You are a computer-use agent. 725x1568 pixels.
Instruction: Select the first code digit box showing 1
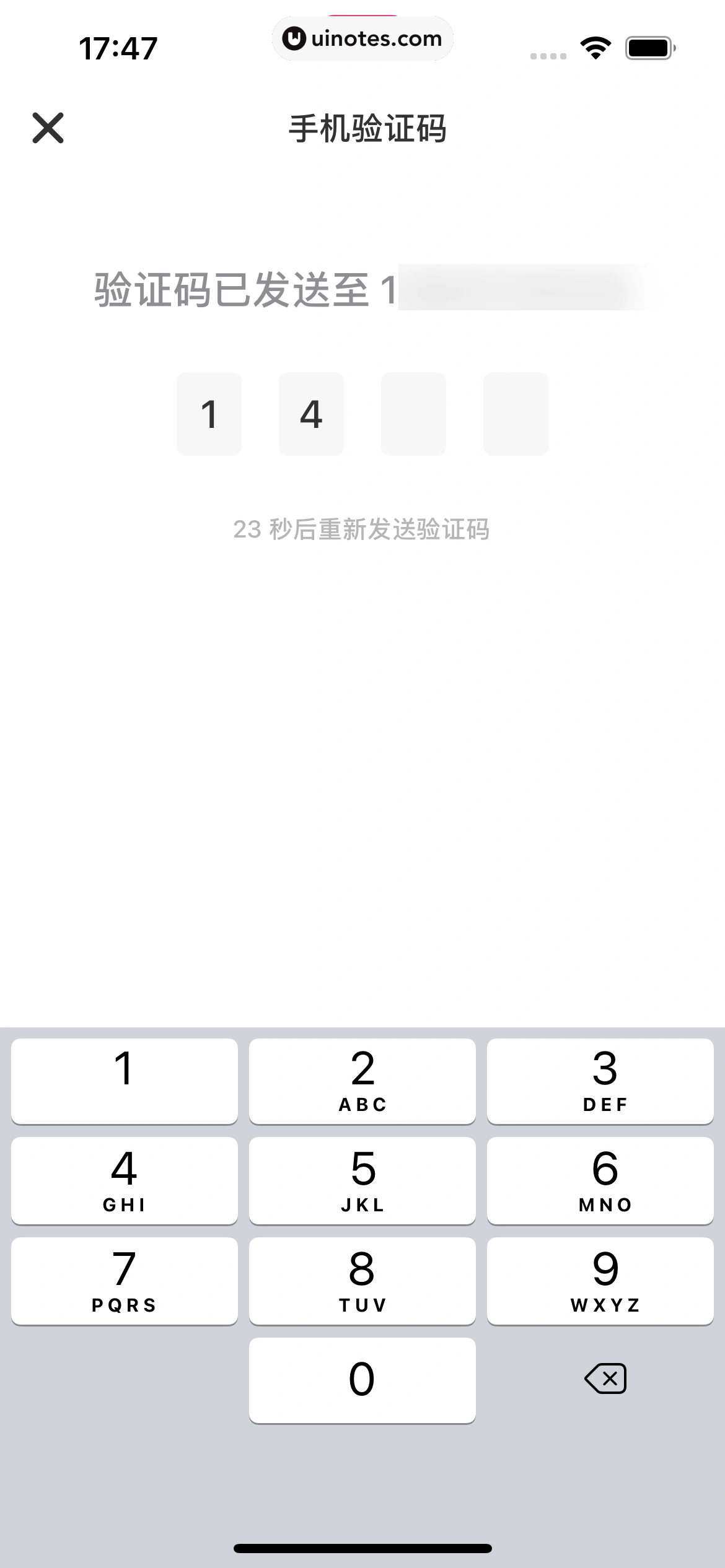coord(209,412)
